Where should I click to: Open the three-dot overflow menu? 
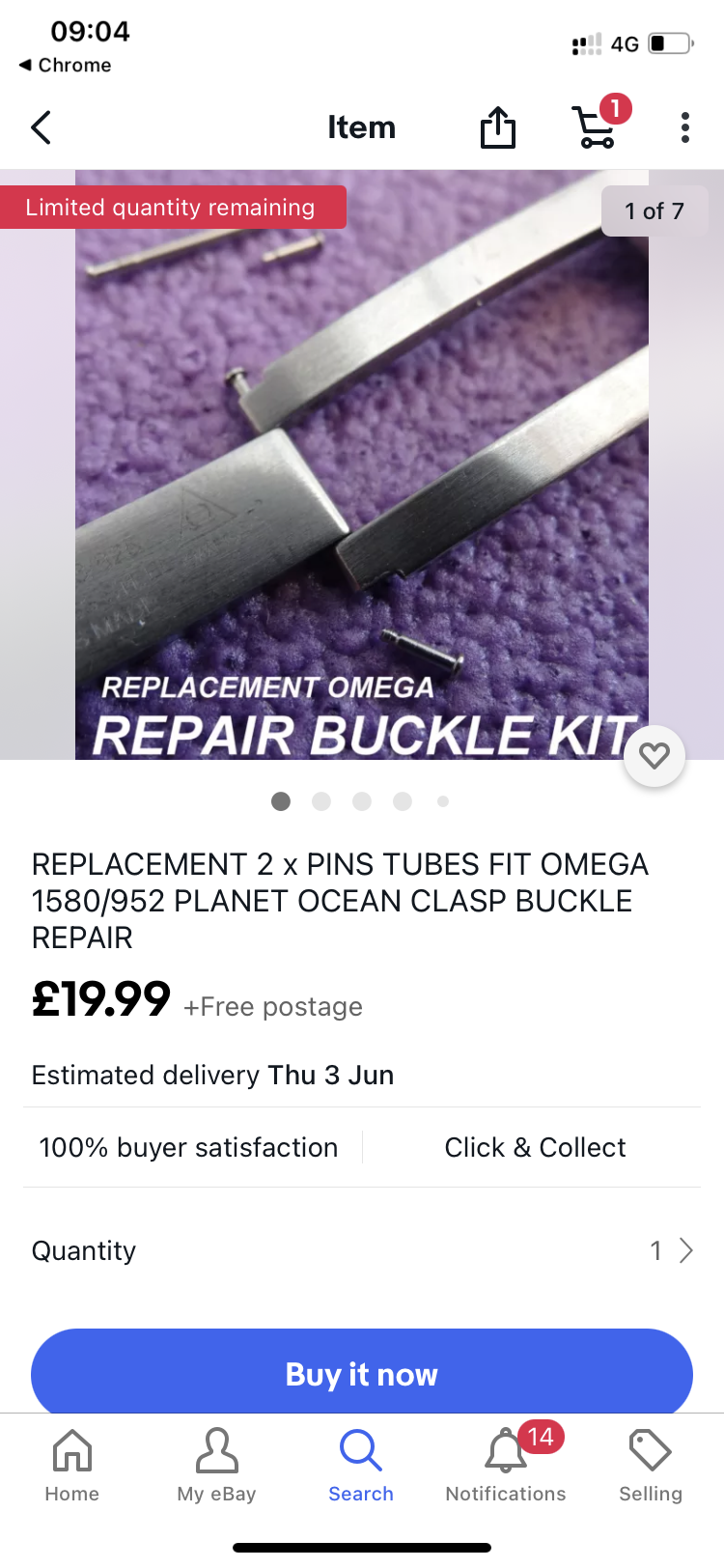(685, 127)
